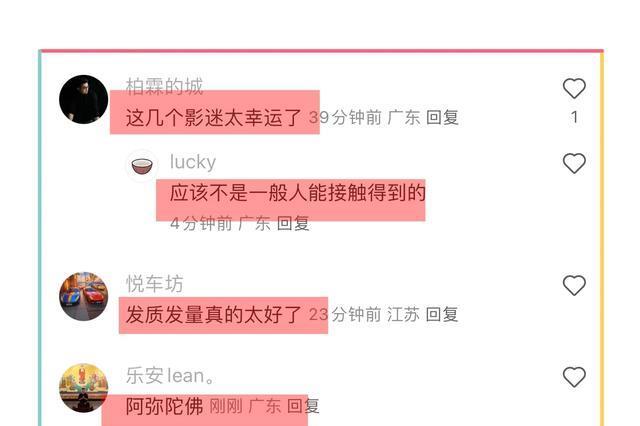Screen dimensions: 640x426
Task: Like lucky's reply comment
Action: pos(574,163)
